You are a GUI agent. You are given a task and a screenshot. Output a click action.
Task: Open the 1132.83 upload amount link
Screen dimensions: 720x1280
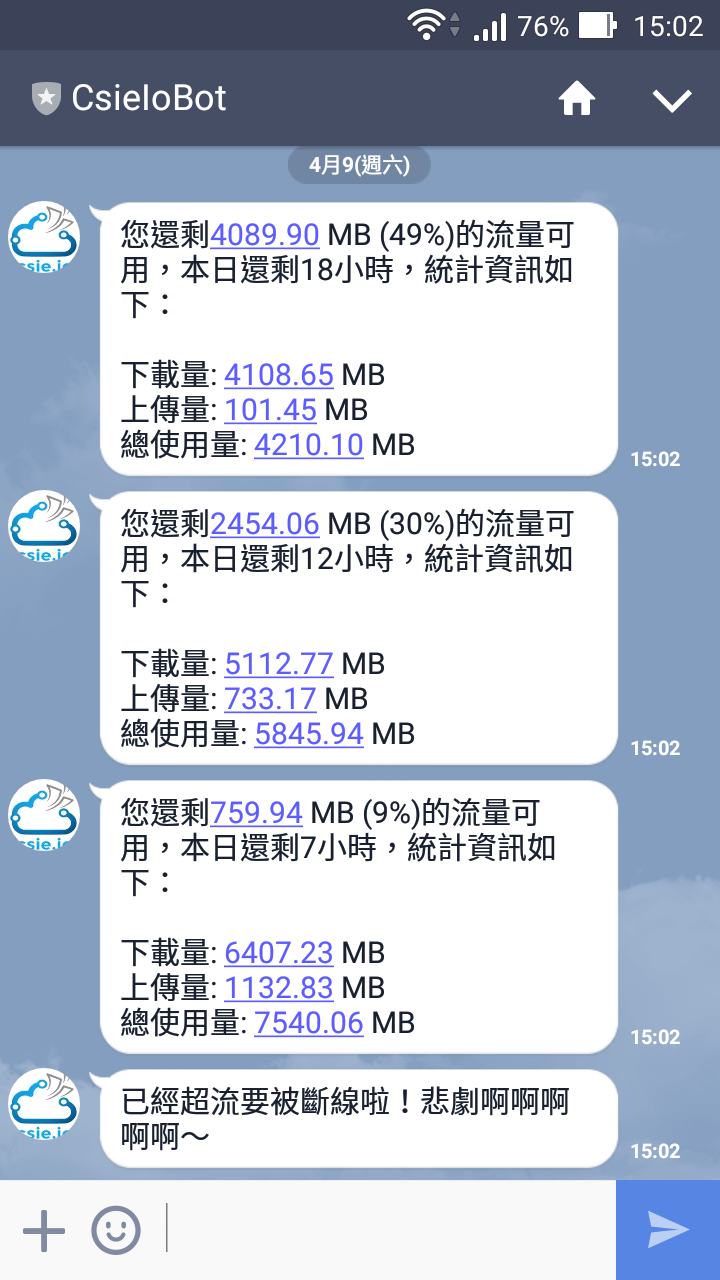[x=279, y=988]
